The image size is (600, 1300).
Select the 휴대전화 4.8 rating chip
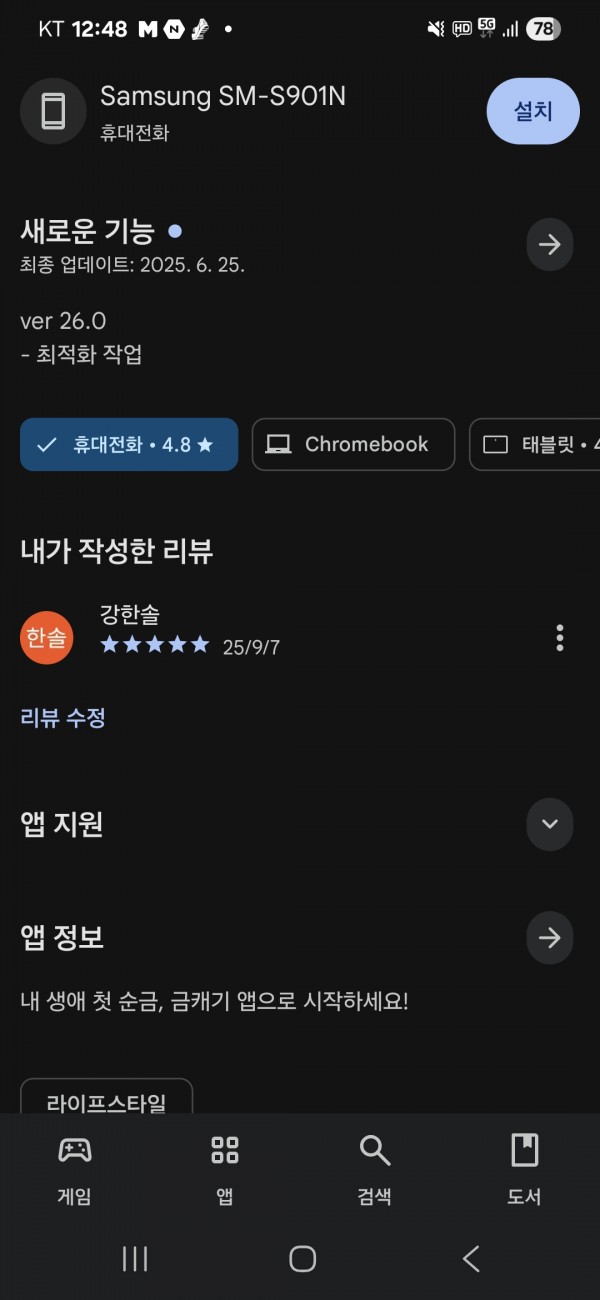129,445
